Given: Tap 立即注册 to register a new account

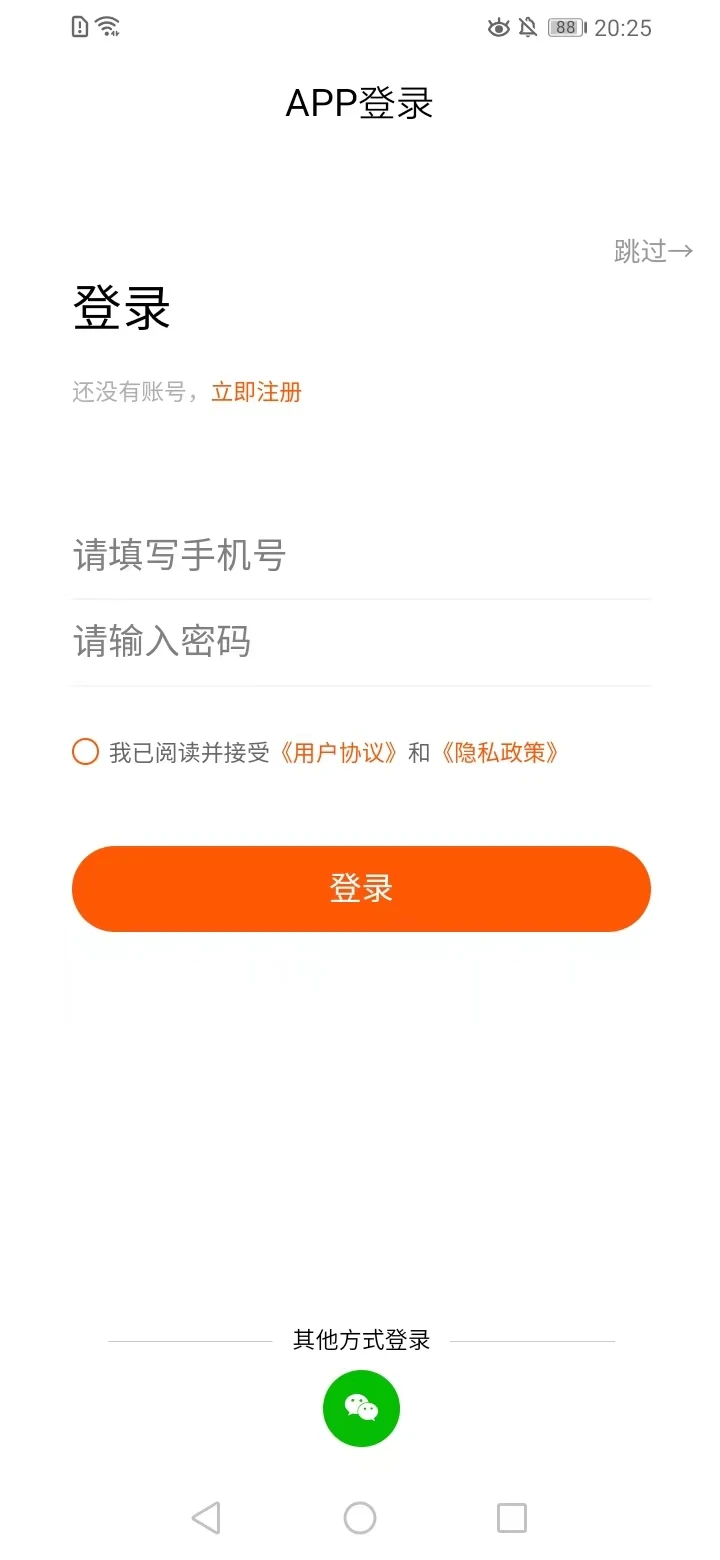Looking at the screenshot, I should [x=256, y=392].
